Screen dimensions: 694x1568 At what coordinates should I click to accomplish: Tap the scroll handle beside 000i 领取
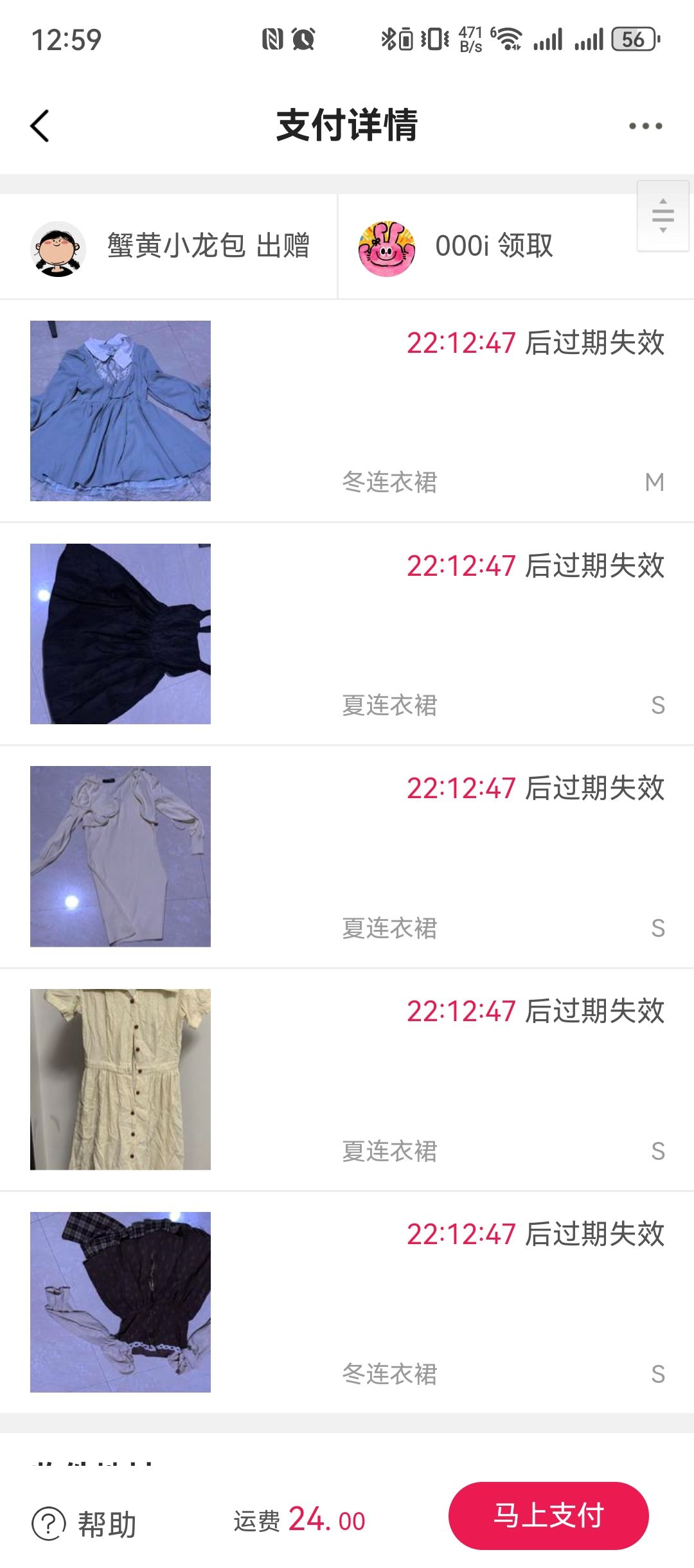(x=663, y=216)
